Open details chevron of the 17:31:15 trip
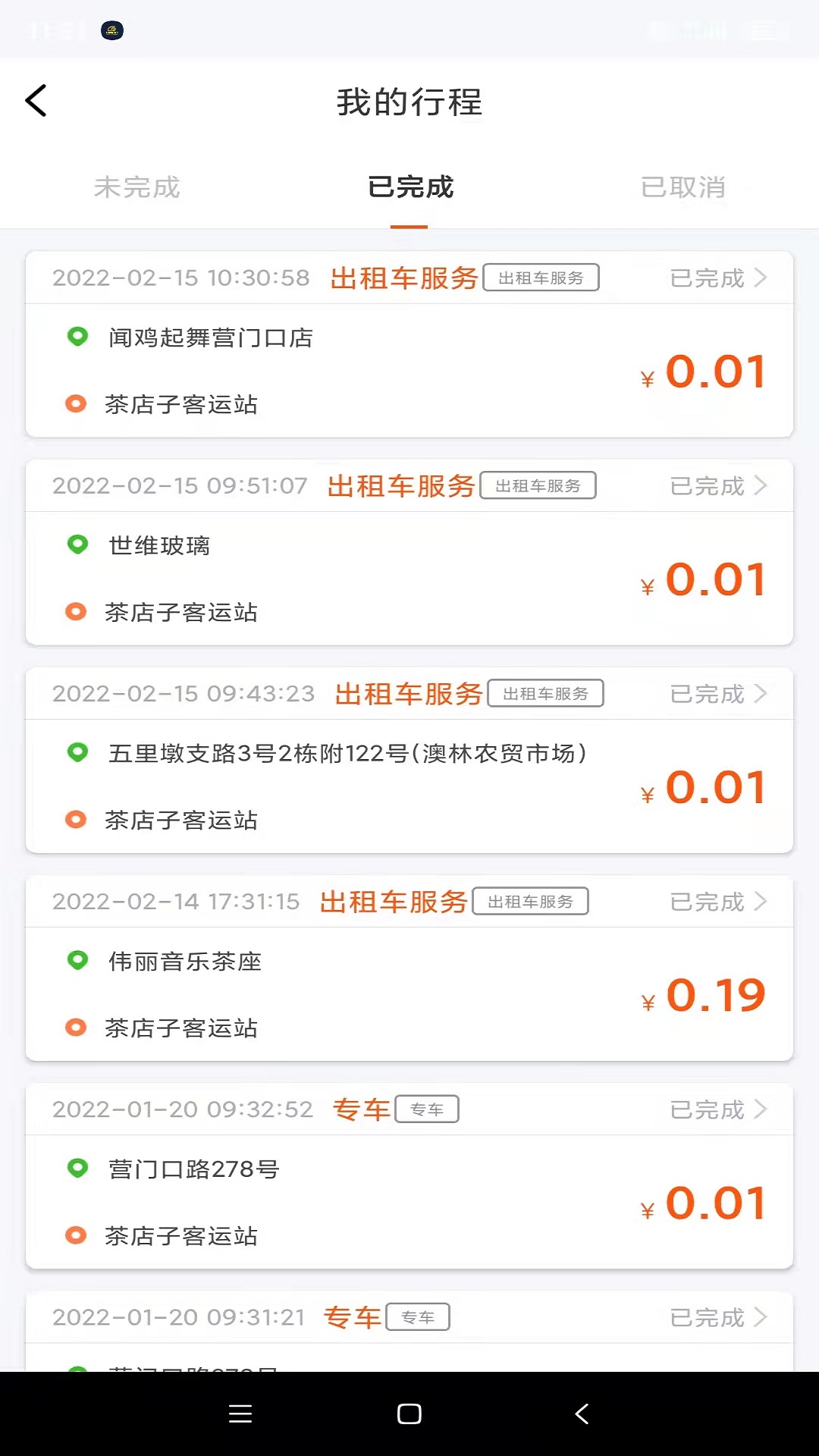Image resolution: width=819 pixels, height=1456 pixels. [761, 902]
